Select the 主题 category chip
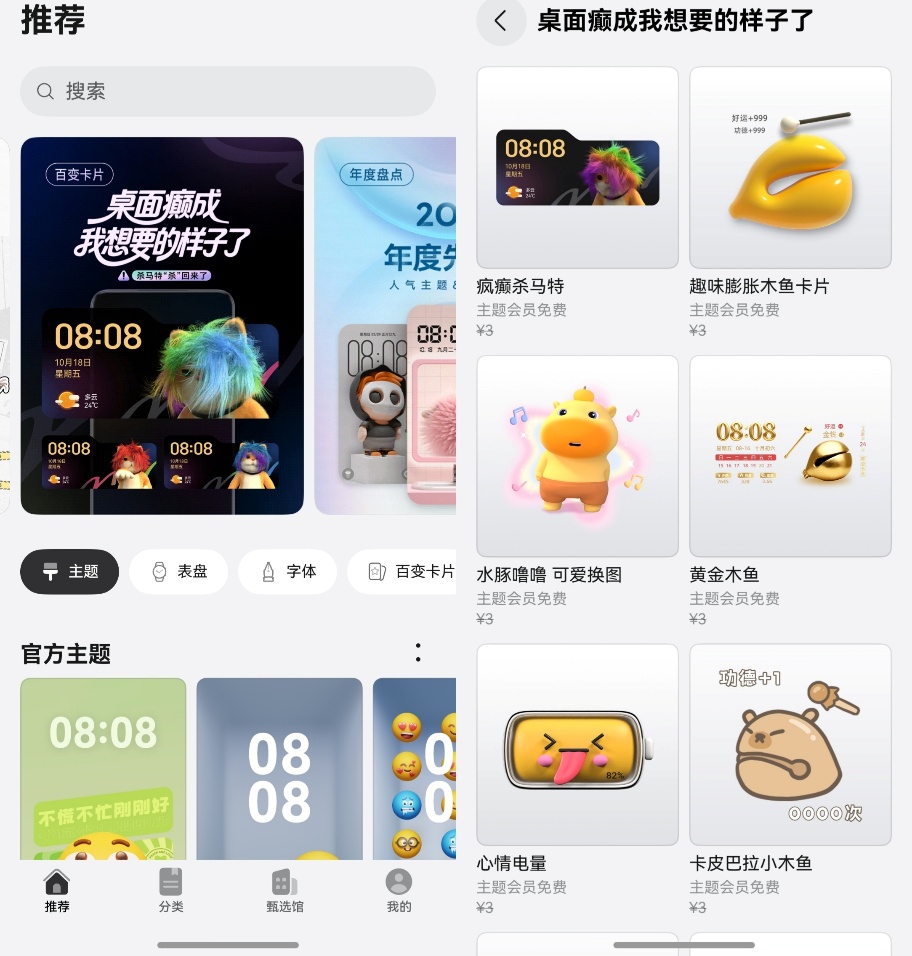Viewport: 912px width, 956px height. (70, 572)
